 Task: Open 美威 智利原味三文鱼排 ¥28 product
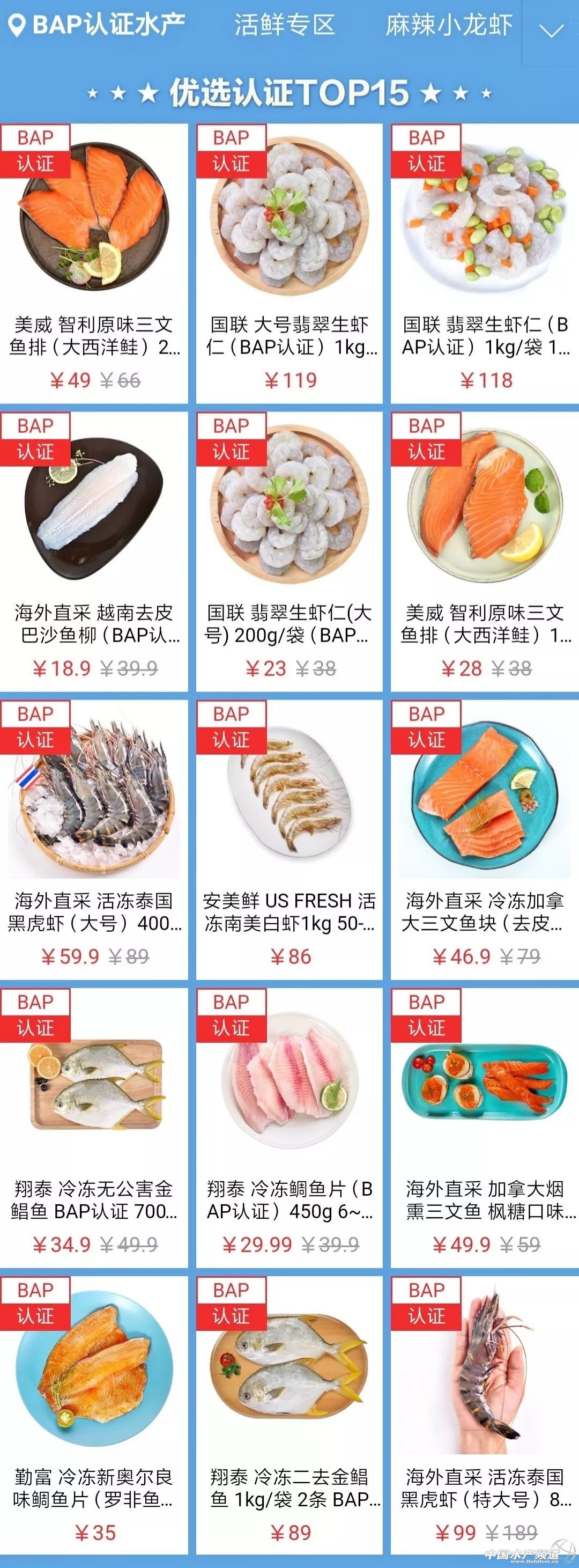point(485,550)
